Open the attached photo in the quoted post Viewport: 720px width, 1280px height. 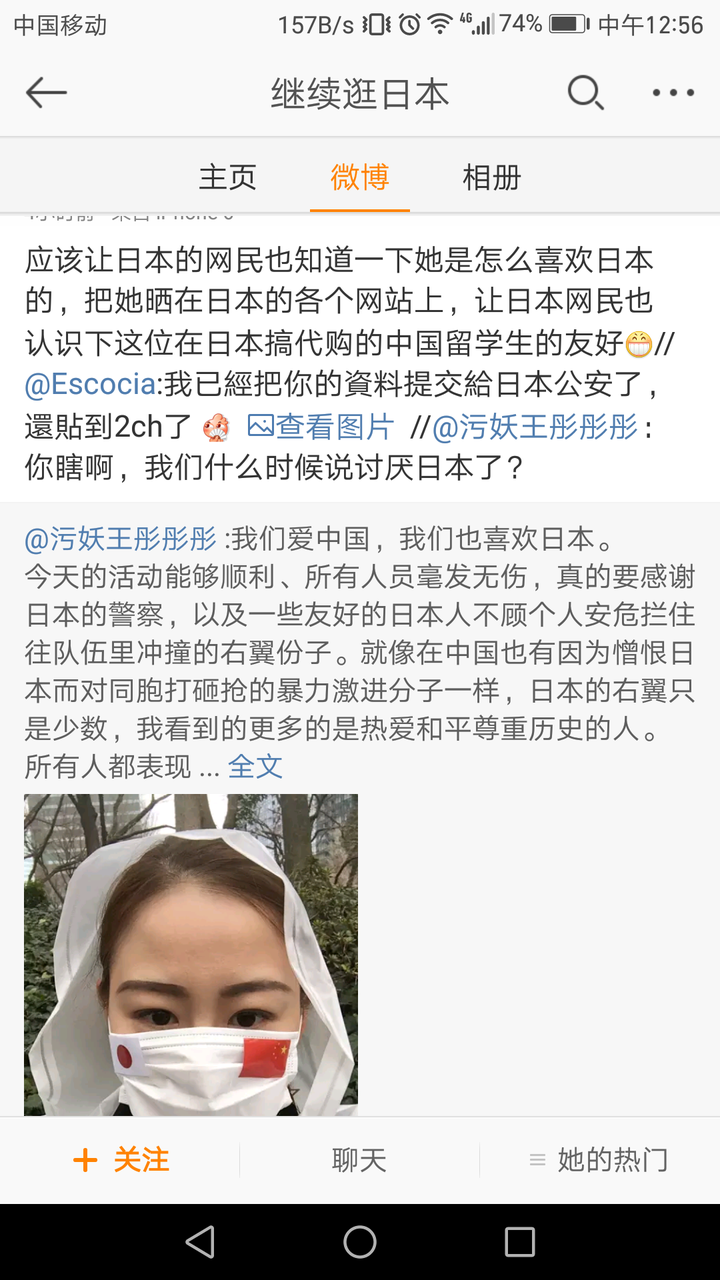[191, 954]
